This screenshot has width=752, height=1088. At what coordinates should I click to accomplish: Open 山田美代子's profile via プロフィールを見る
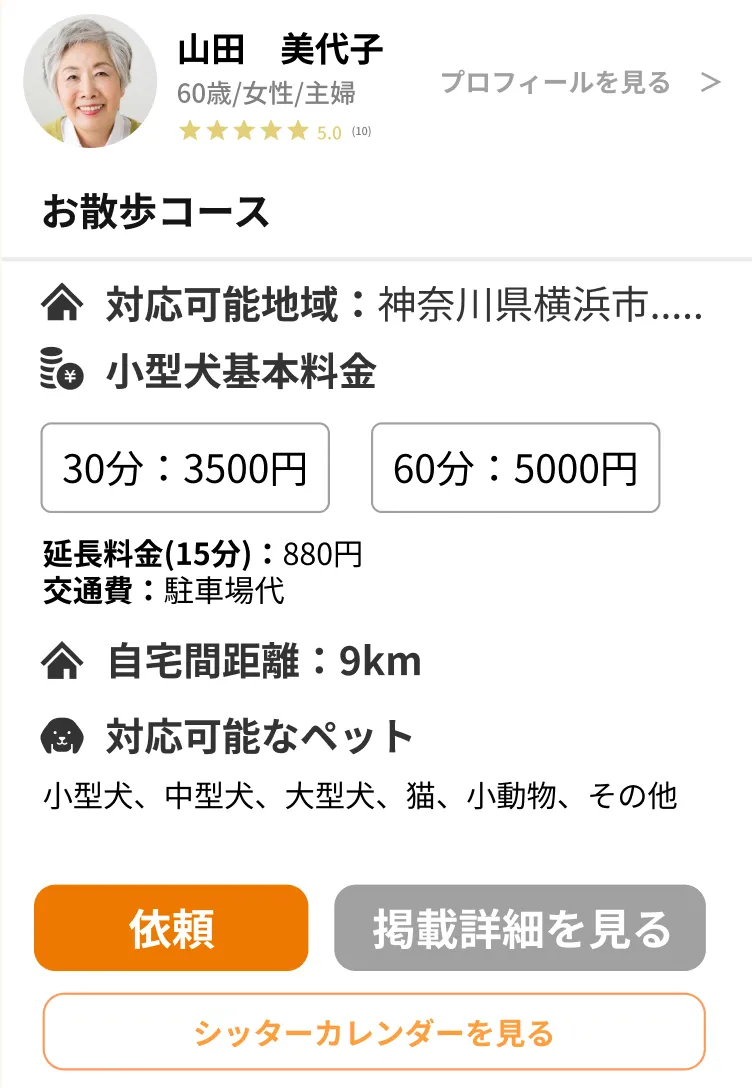pyautogui.click(x=579, y=83)
